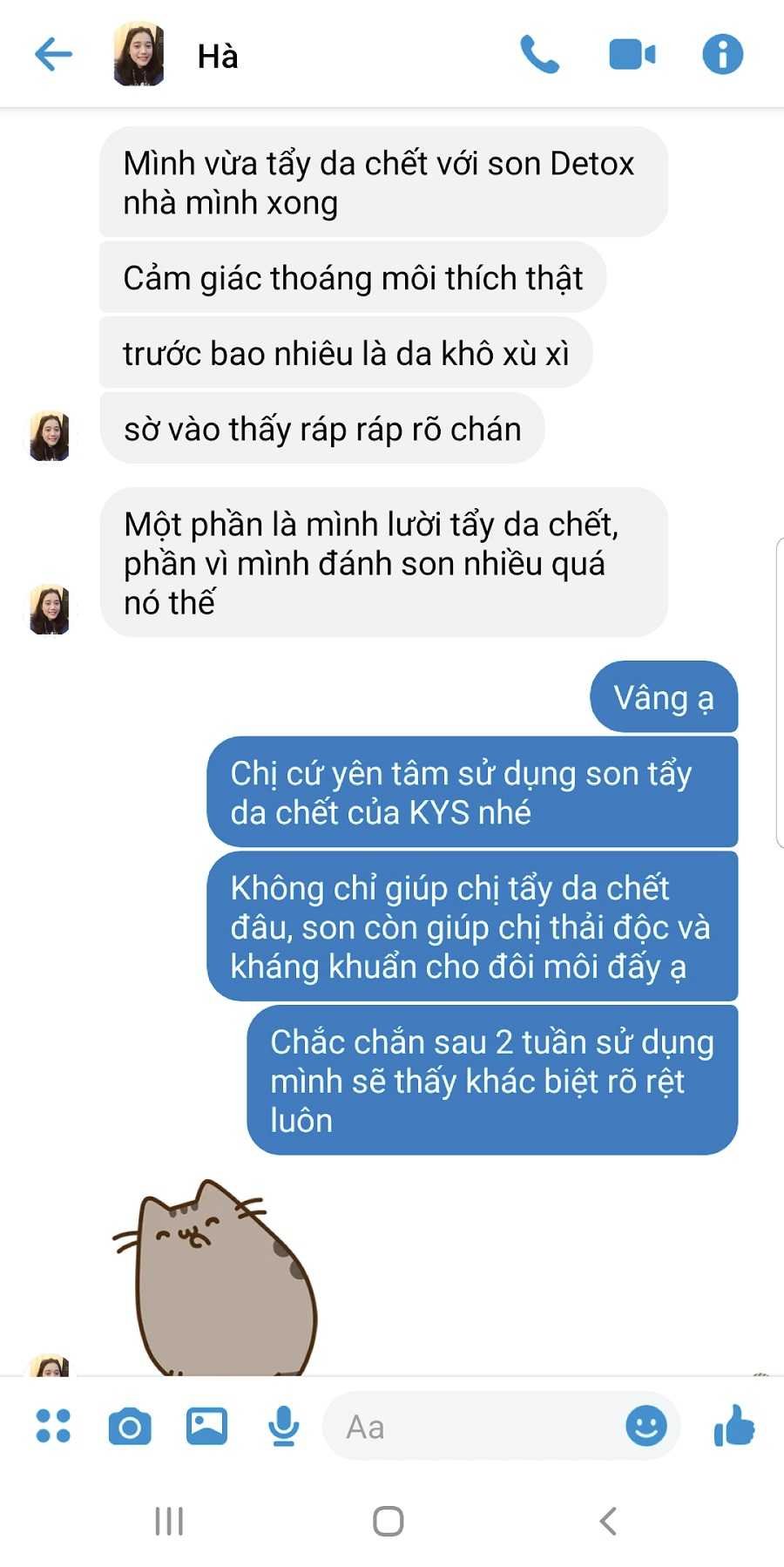Open recent apps from navigation bar
The width and height of the screenshot is (784, 1567).
tap(169, 1522)
